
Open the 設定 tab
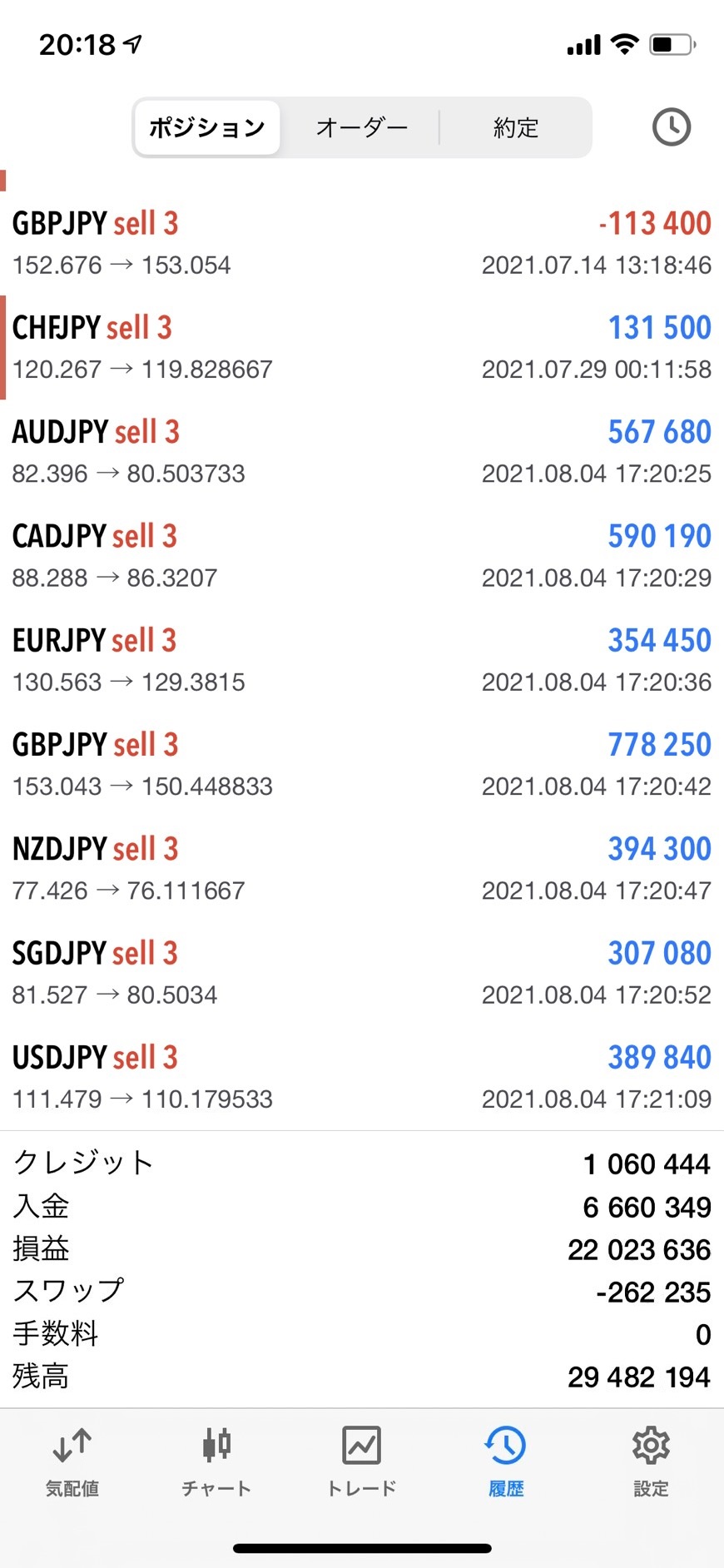point(651,1461)
